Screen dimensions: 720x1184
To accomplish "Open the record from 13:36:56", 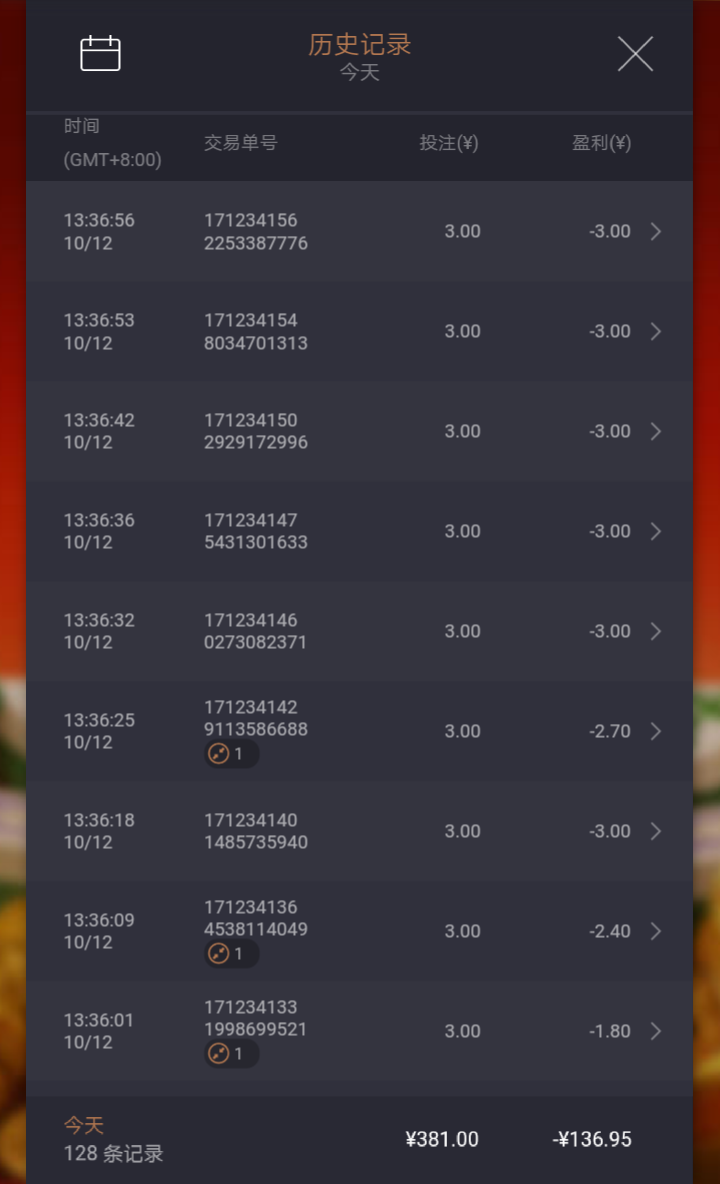I will 359,232.
